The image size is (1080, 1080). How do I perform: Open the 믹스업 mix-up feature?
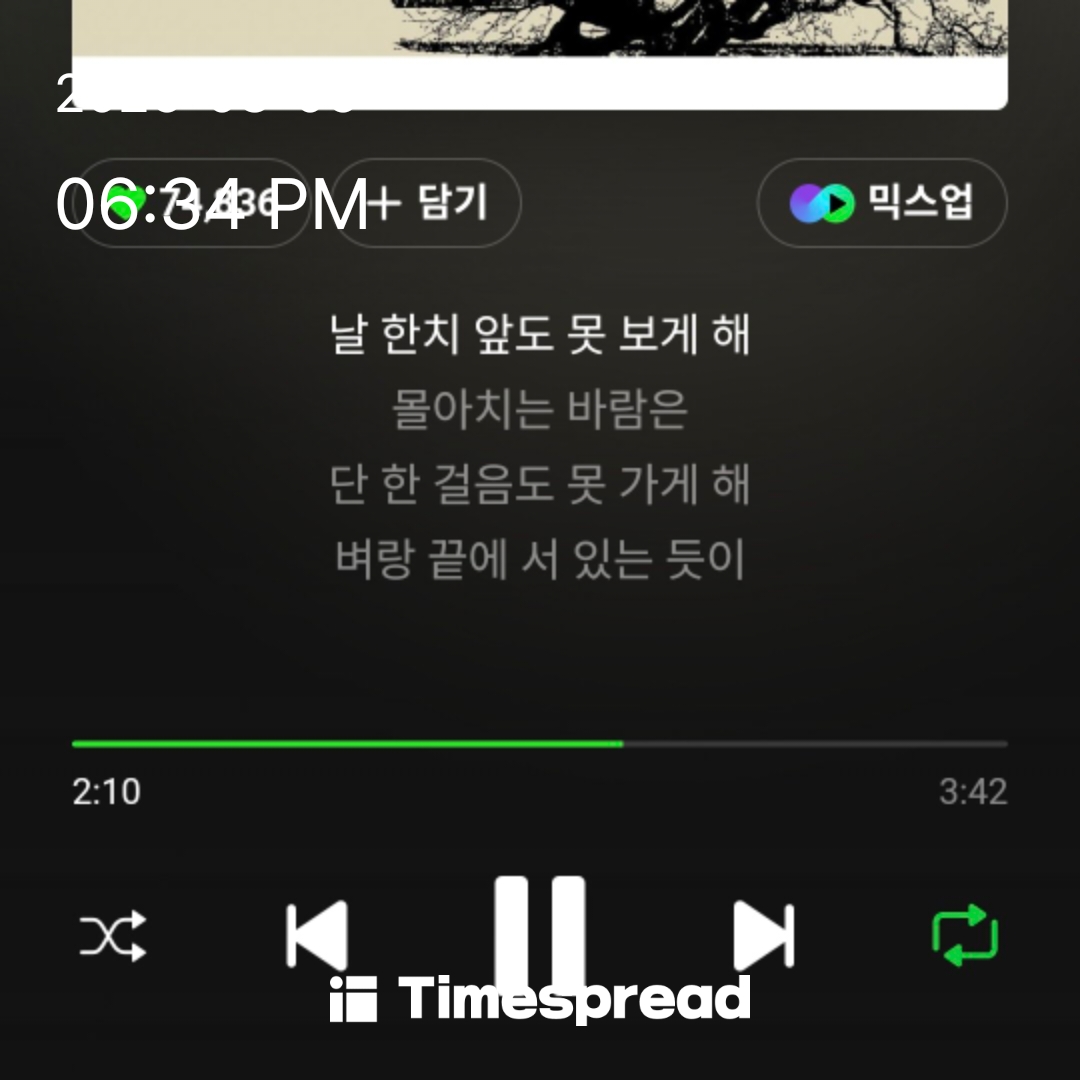point(881,203)
